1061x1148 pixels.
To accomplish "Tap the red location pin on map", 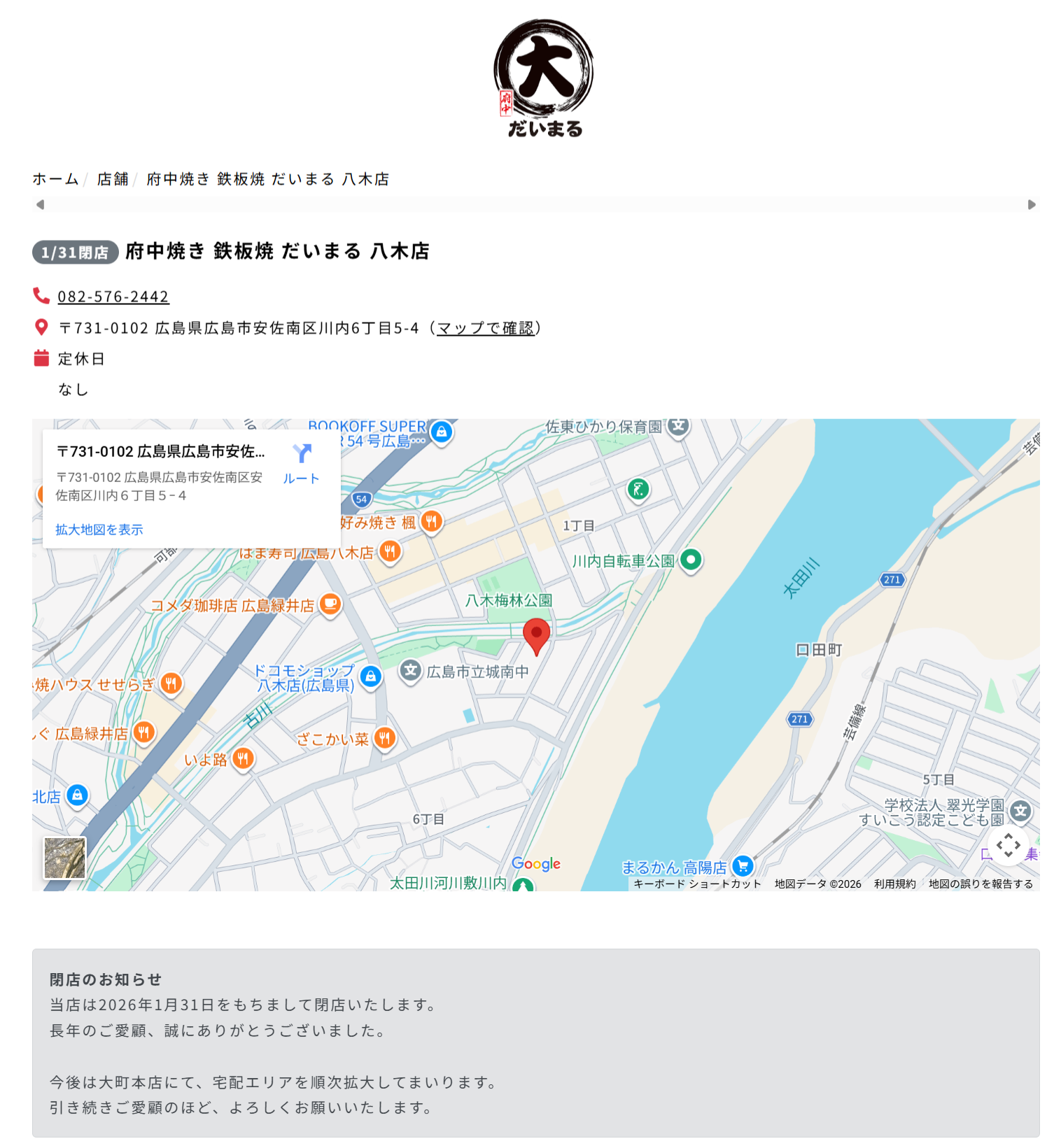I will pyautogui.click(x=536, y=635).
